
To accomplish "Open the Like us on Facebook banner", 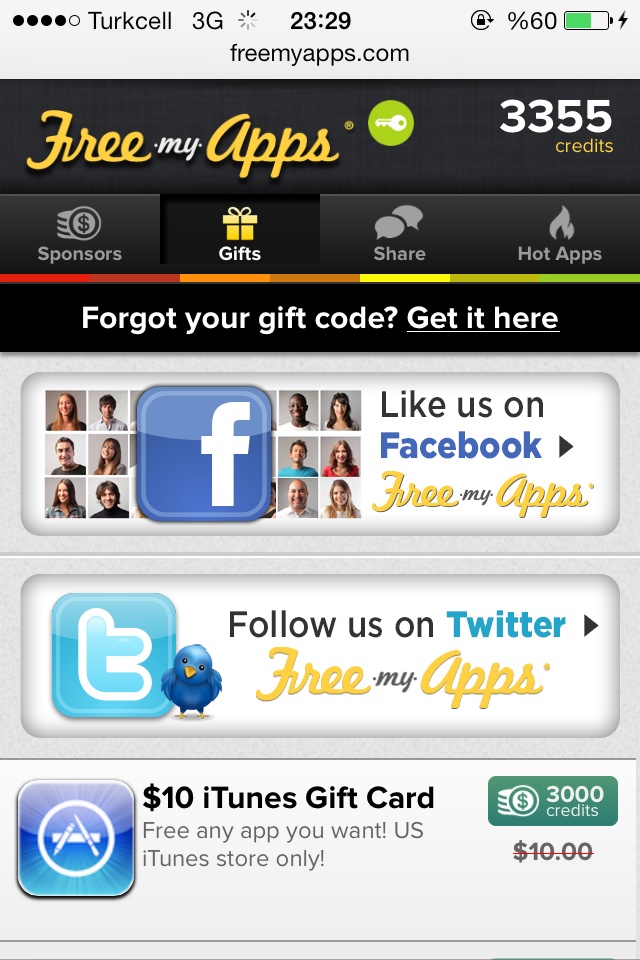I will 320,454.
